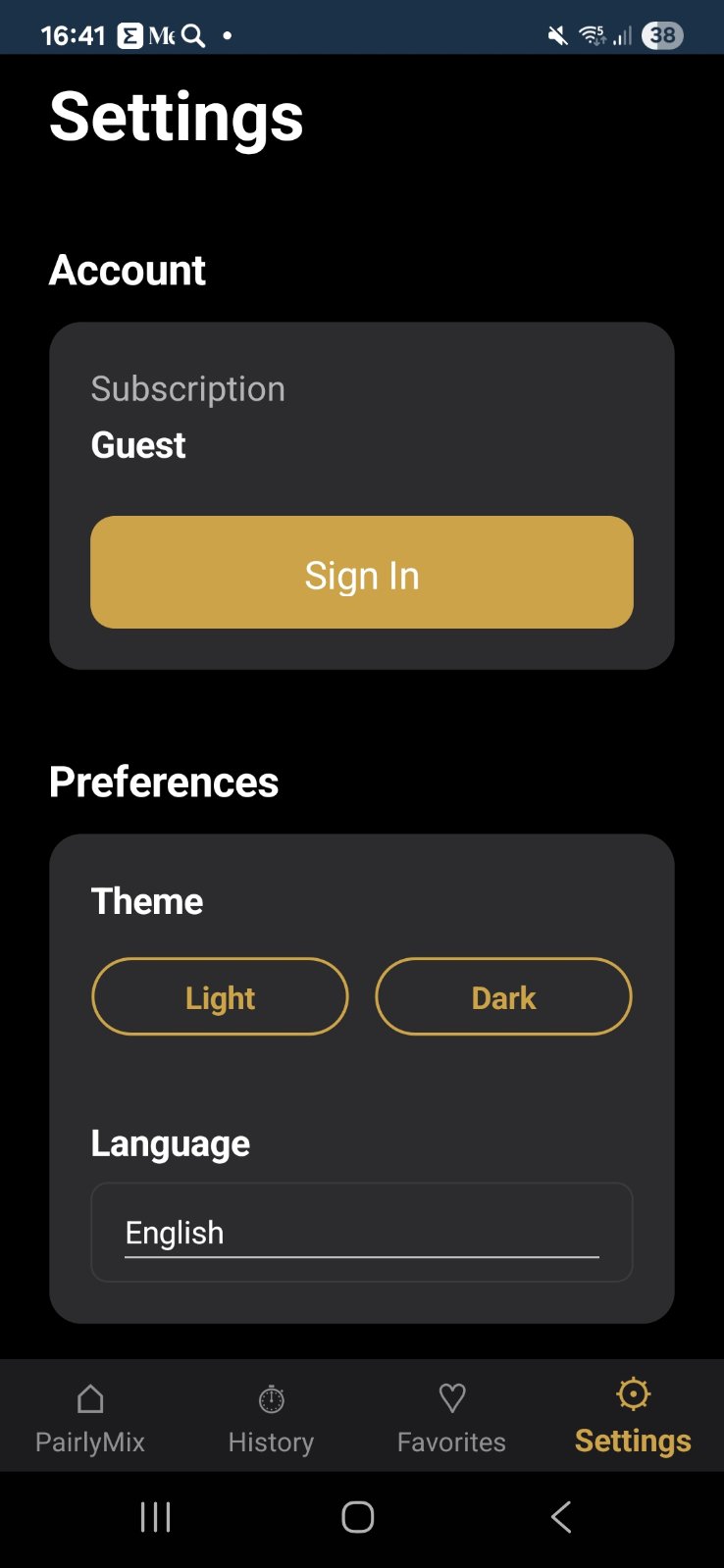Tap the Sign In button

click(362, 573)
